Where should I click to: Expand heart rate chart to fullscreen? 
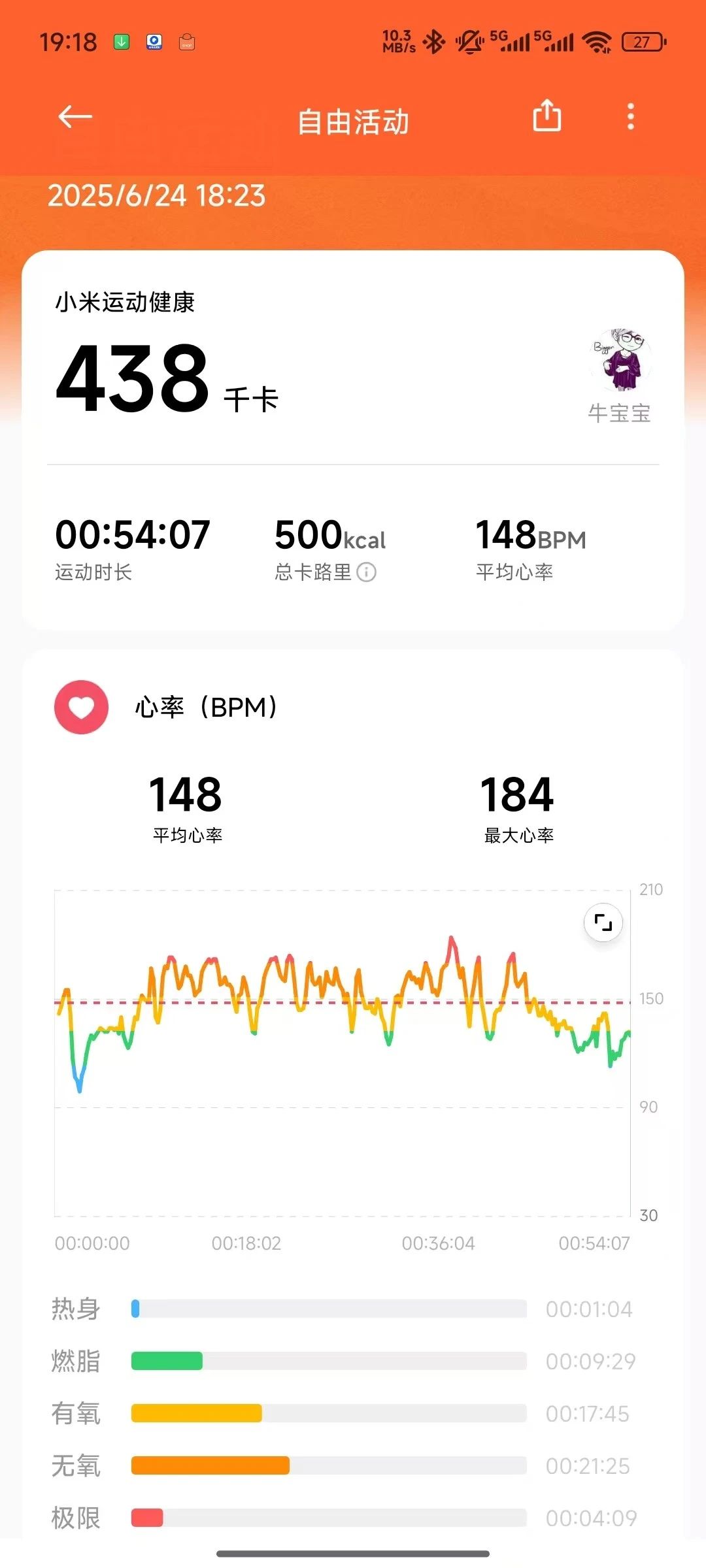click(603, 923)
